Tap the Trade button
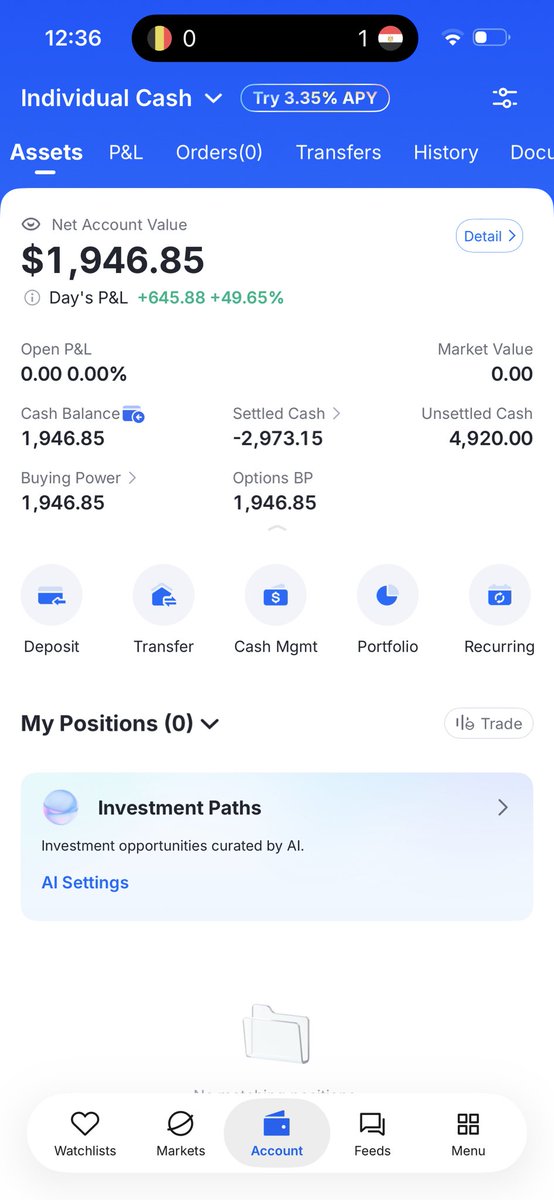This screenshot has width=554, height=1200. 489,723
